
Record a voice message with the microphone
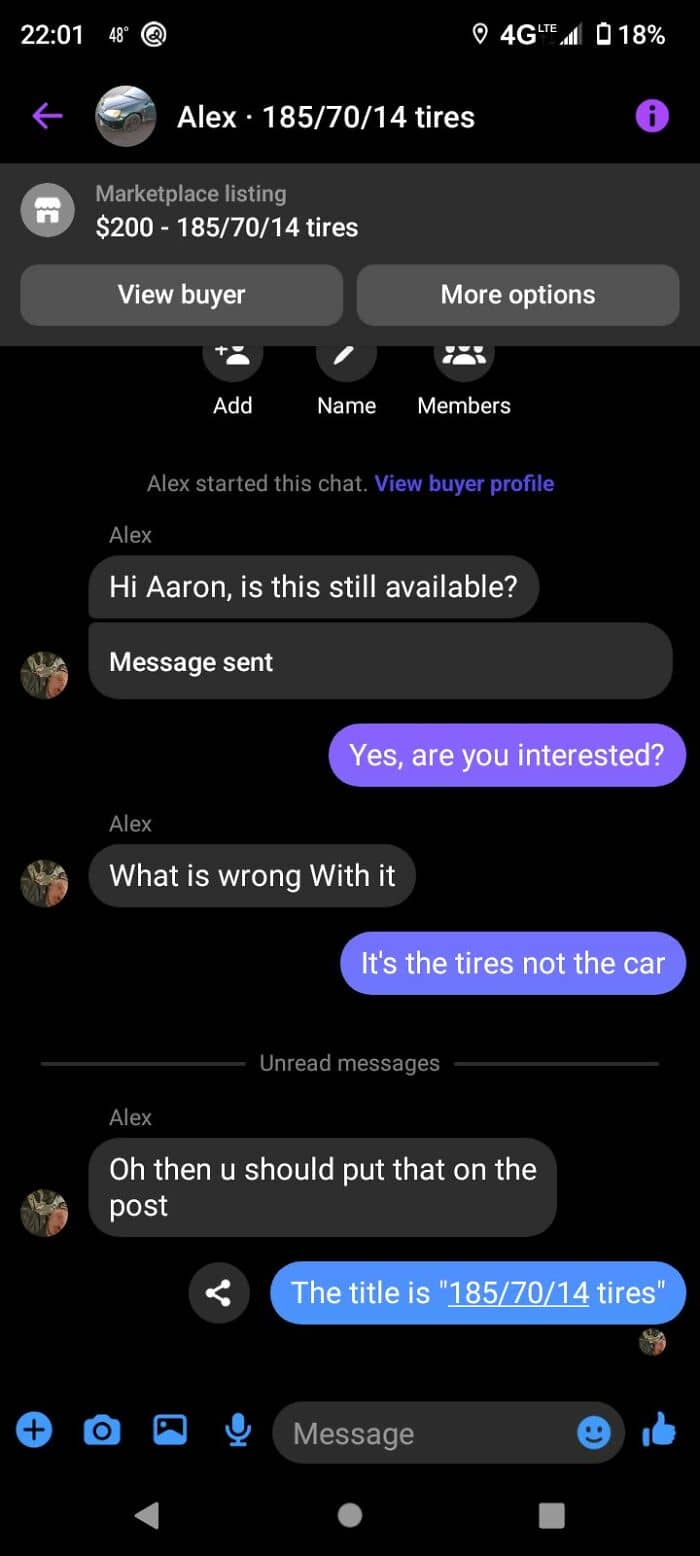(237, 1432)
